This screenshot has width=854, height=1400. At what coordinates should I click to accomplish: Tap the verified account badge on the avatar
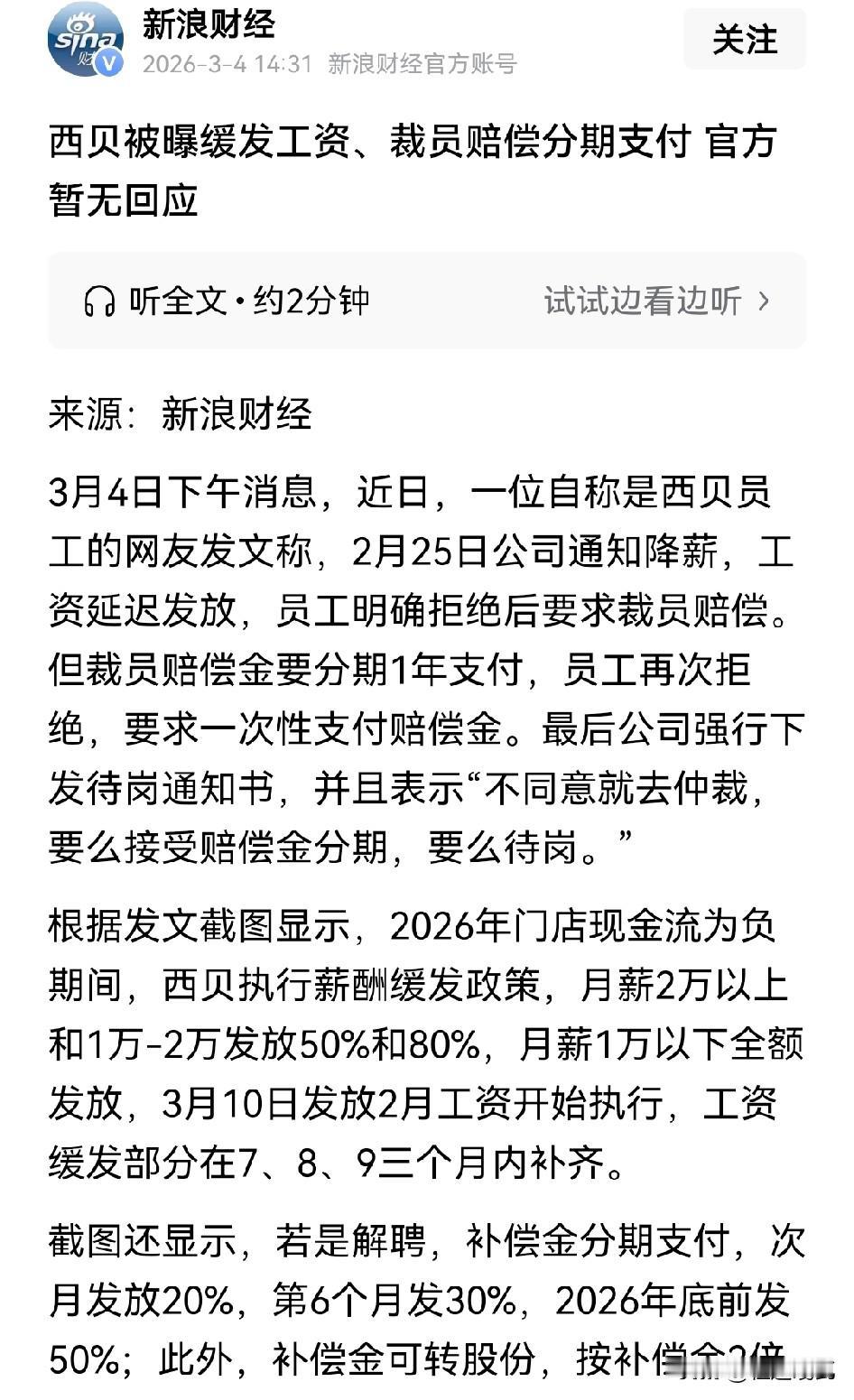(107, 65)
